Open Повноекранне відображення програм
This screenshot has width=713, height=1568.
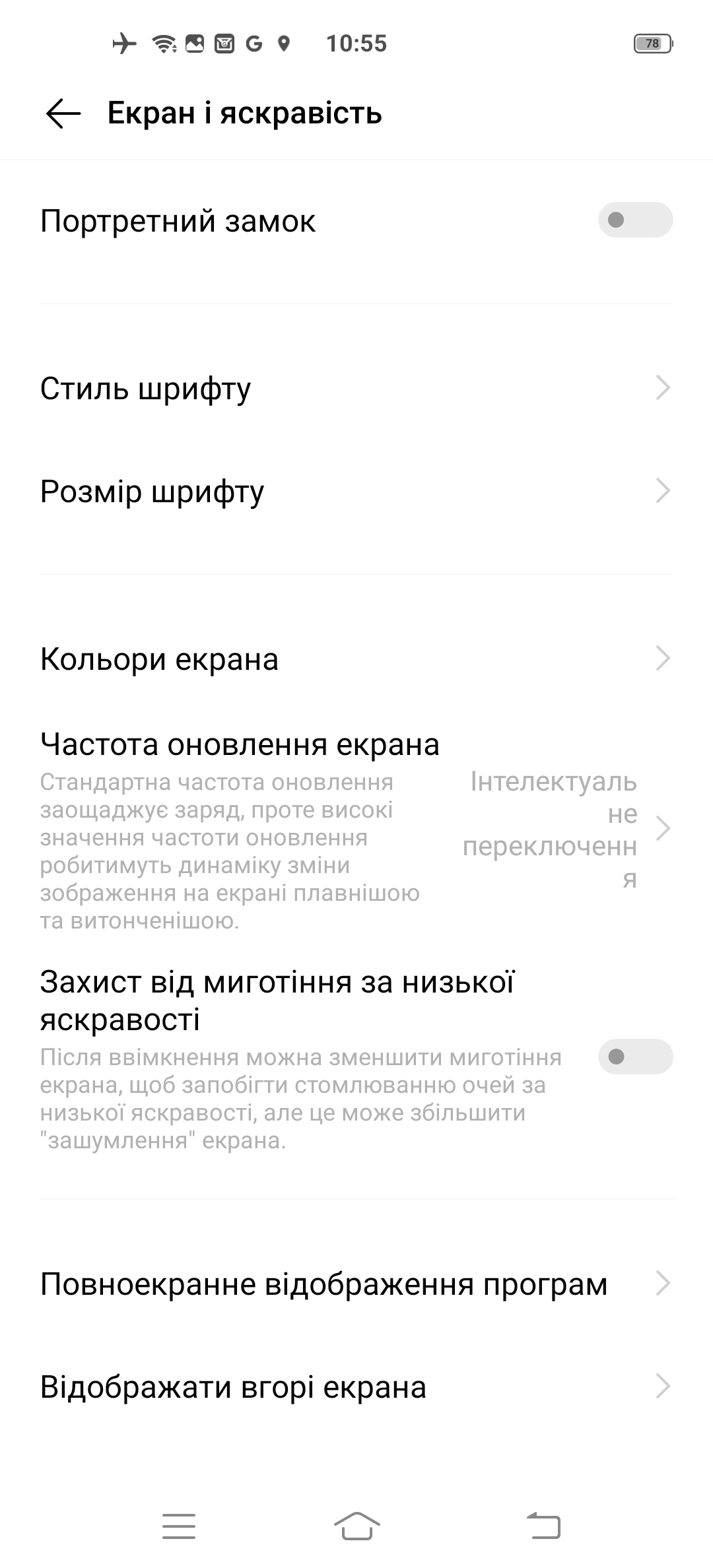tap(356, 1284)
